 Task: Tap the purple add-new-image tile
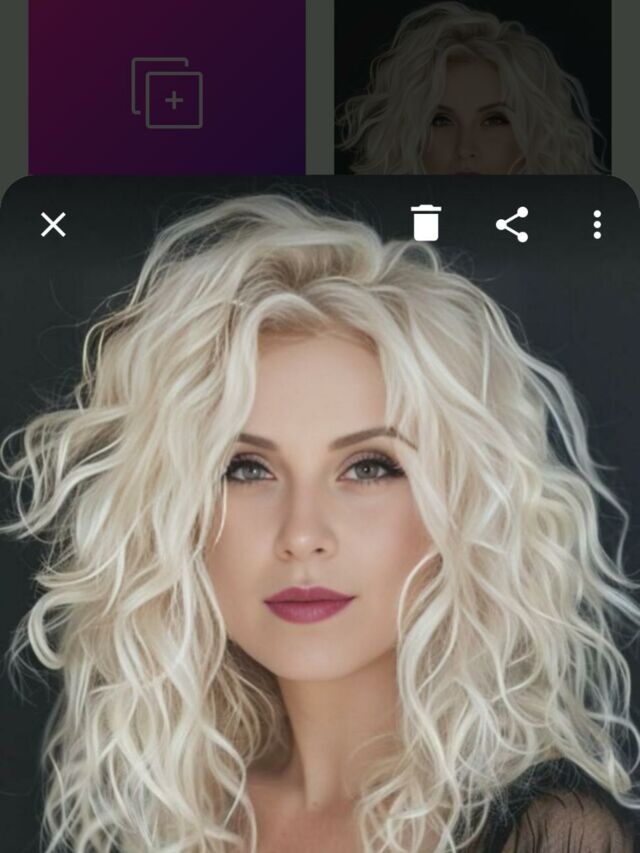167,90
